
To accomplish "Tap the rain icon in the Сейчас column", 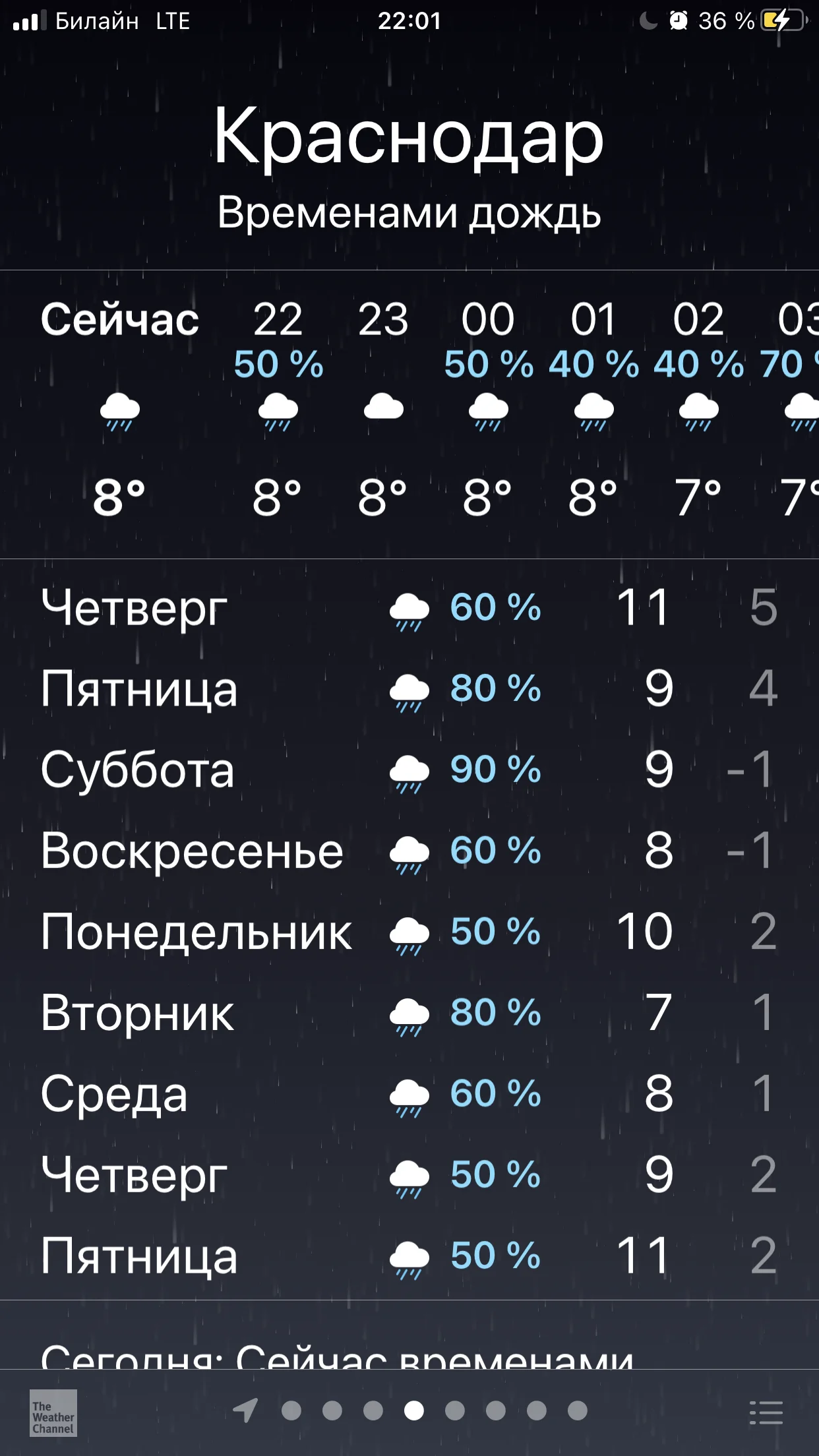I will click(119, 410).
